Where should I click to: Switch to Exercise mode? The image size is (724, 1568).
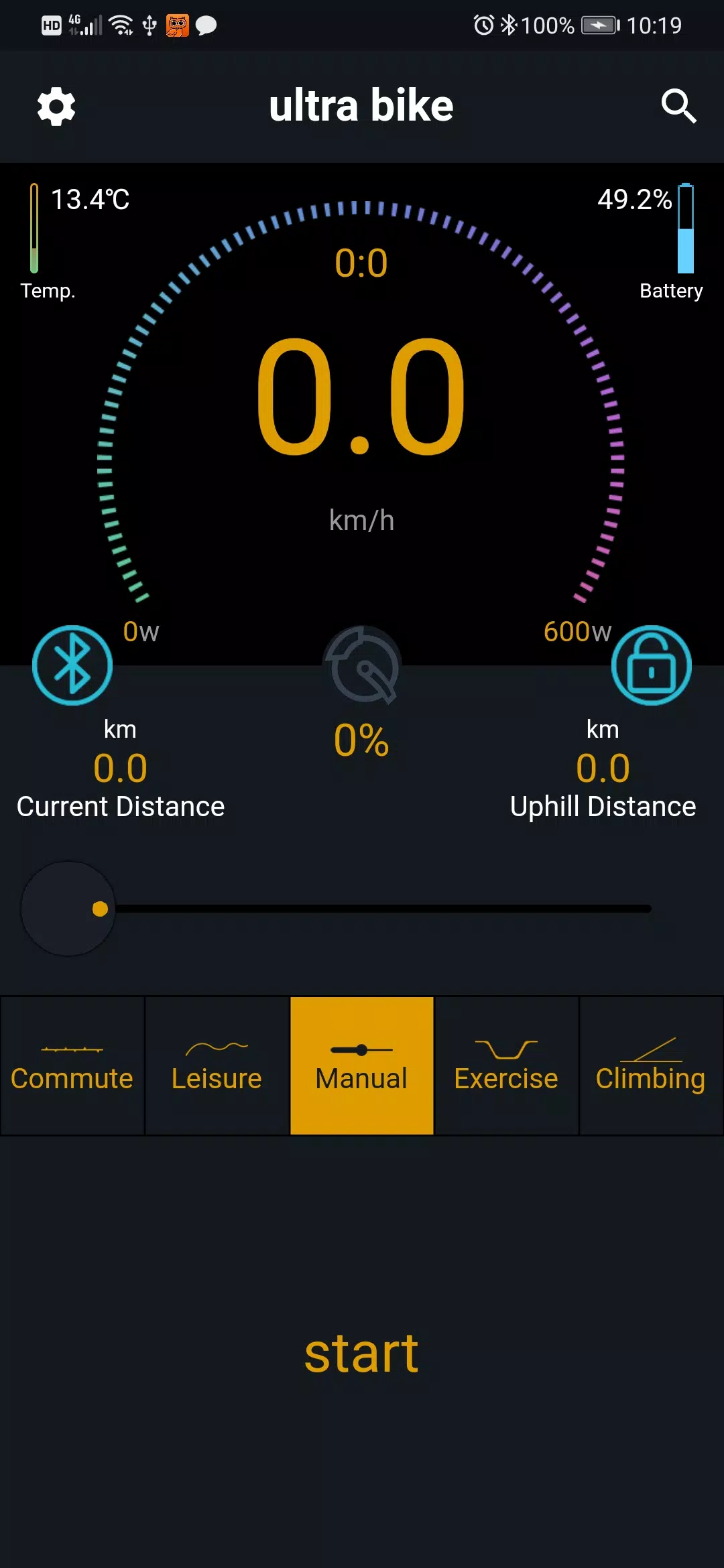506,1065
